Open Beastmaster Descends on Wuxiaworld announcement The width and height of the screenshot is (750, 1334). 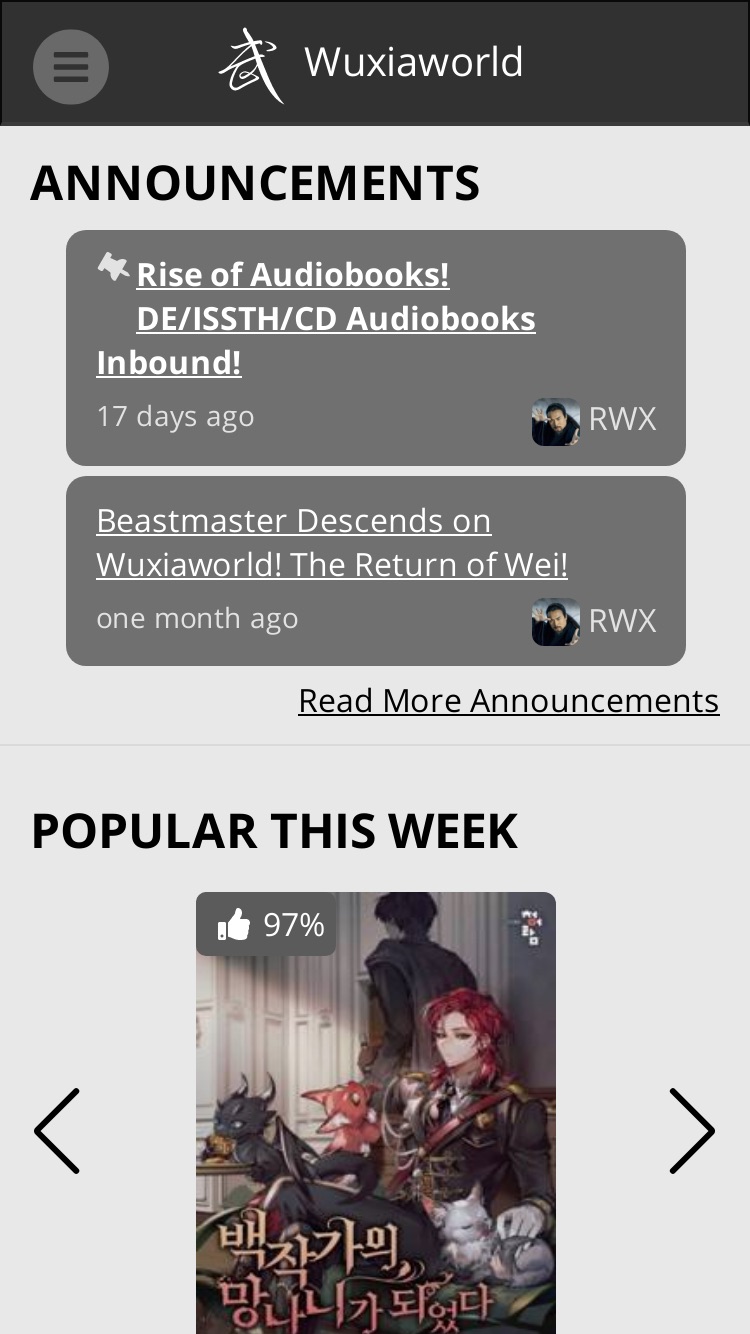point(332,542)
